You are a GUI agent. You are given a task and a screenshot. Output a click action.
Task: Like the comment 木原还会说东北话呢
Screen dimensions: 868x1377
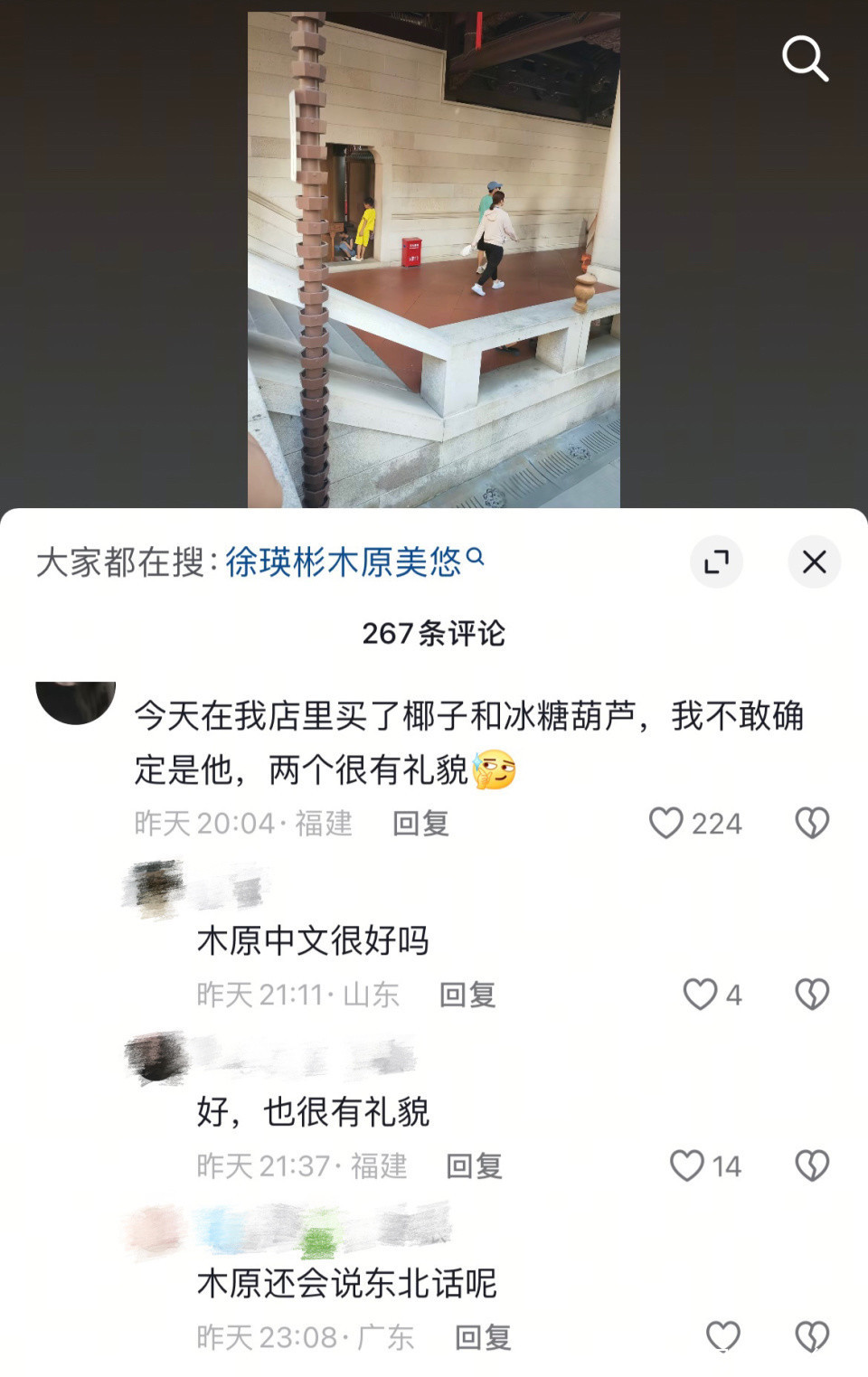tap(722, 1336)
